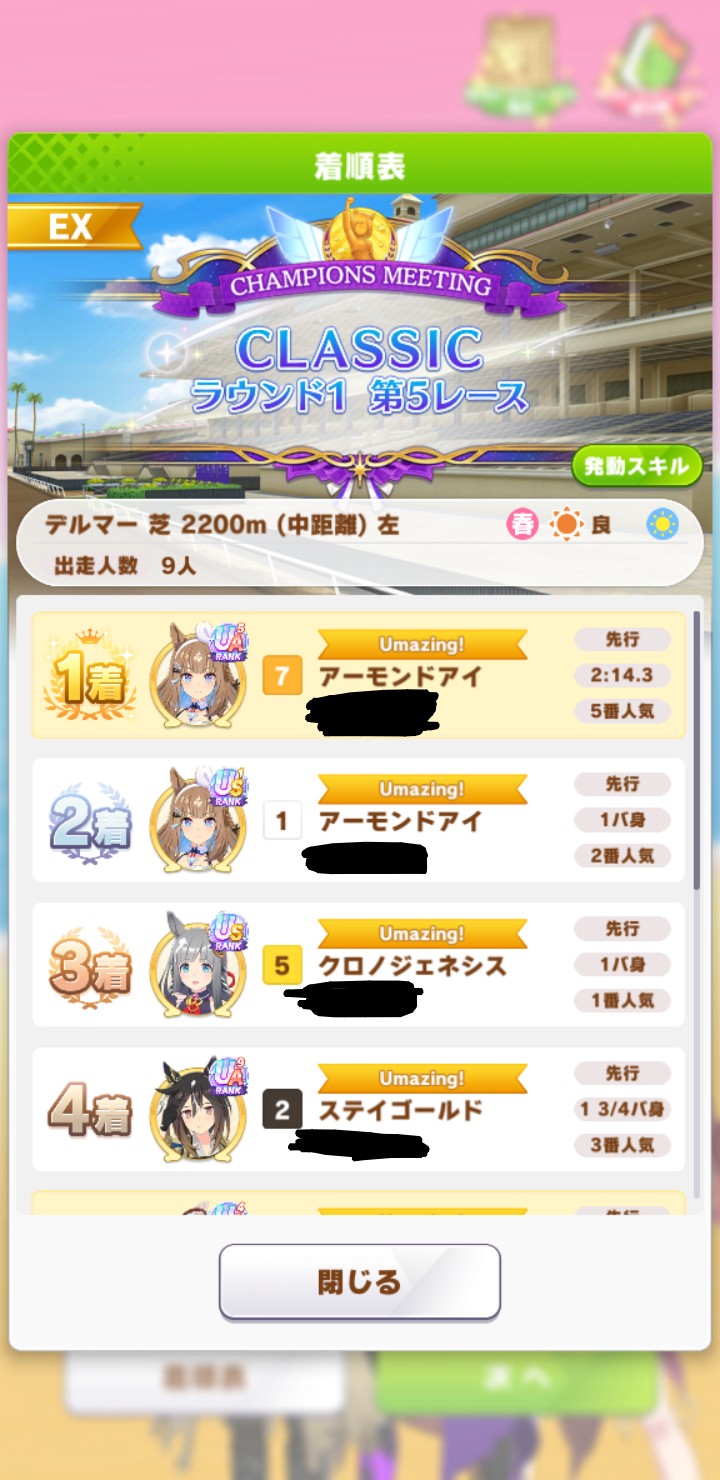Select the 3着 クロノジェネシス result row
This screenshot has height=1480, width=720.
click(358, 965)
